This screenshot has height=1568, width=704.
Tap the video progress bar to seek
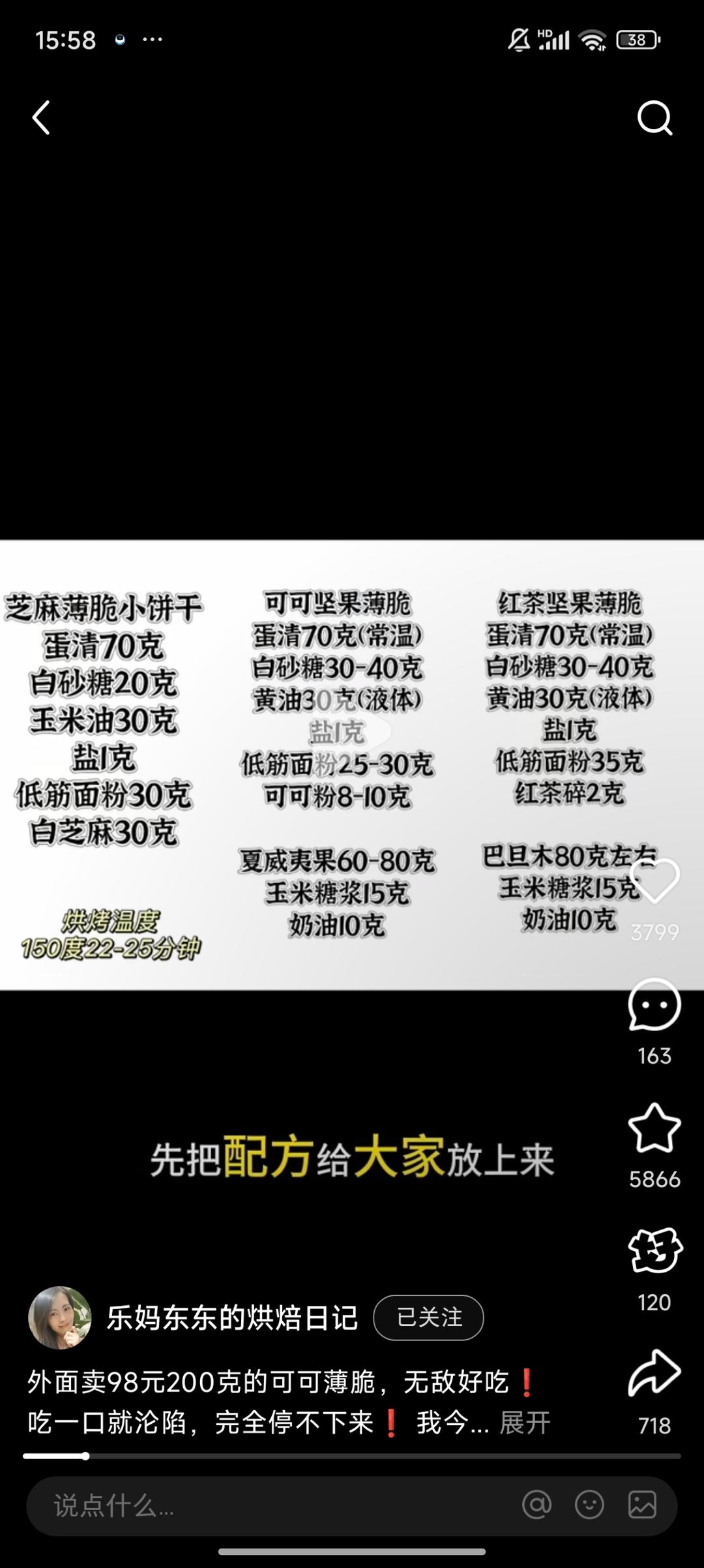[x=352, y=1456]
